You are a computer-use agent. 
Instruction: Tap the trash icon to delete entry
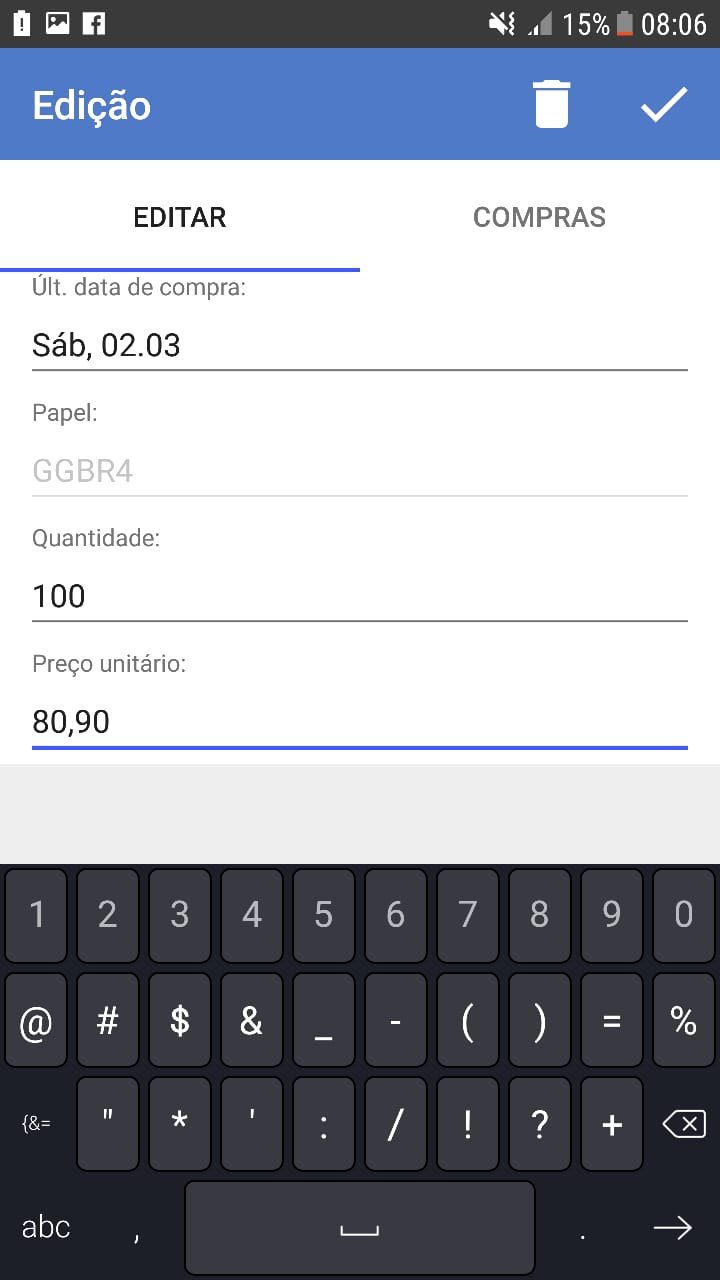coord(552,103)
